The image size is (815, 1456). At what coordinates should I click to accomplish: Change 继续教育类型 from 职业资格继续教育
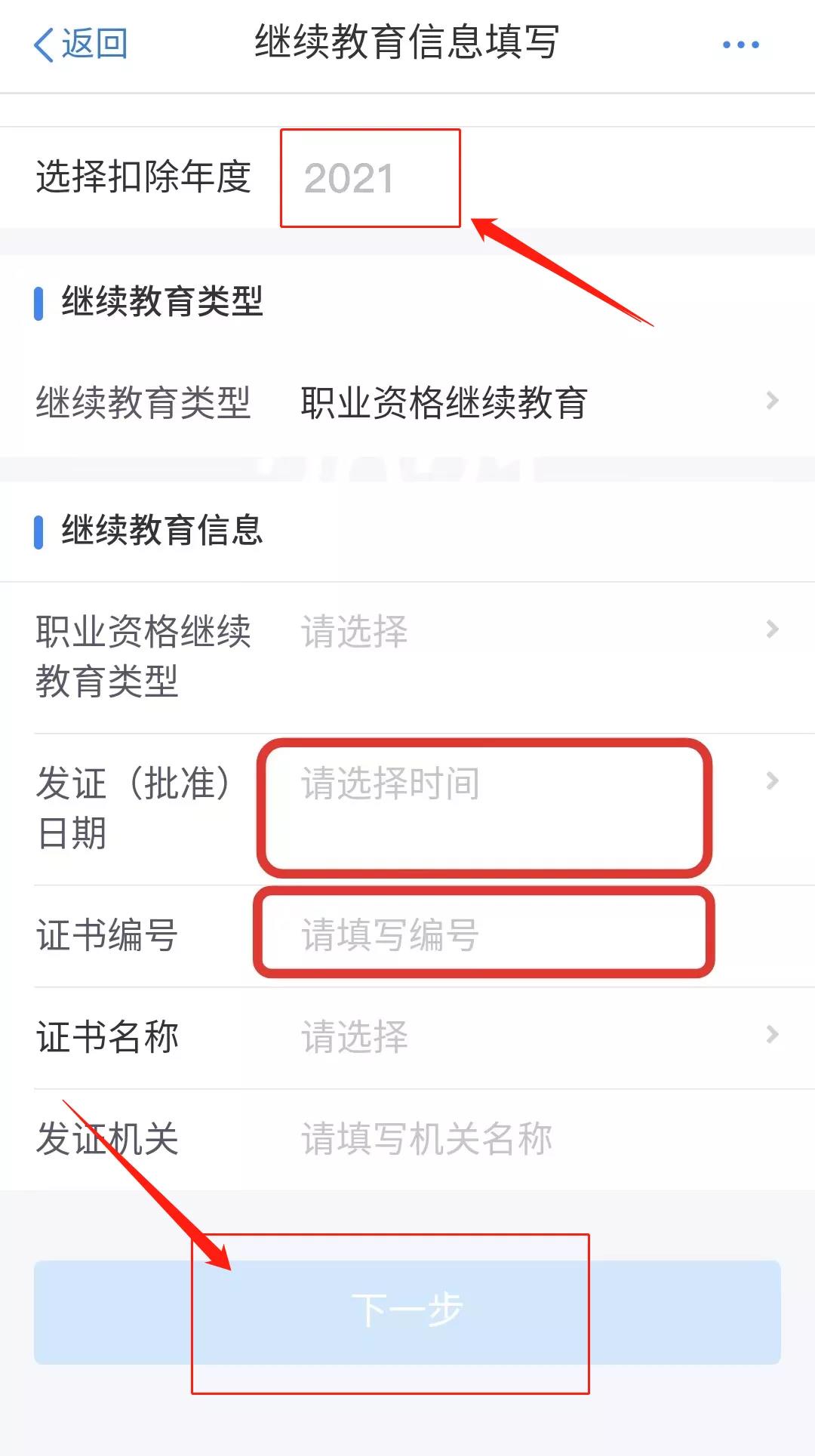click(x=528, y=402)
